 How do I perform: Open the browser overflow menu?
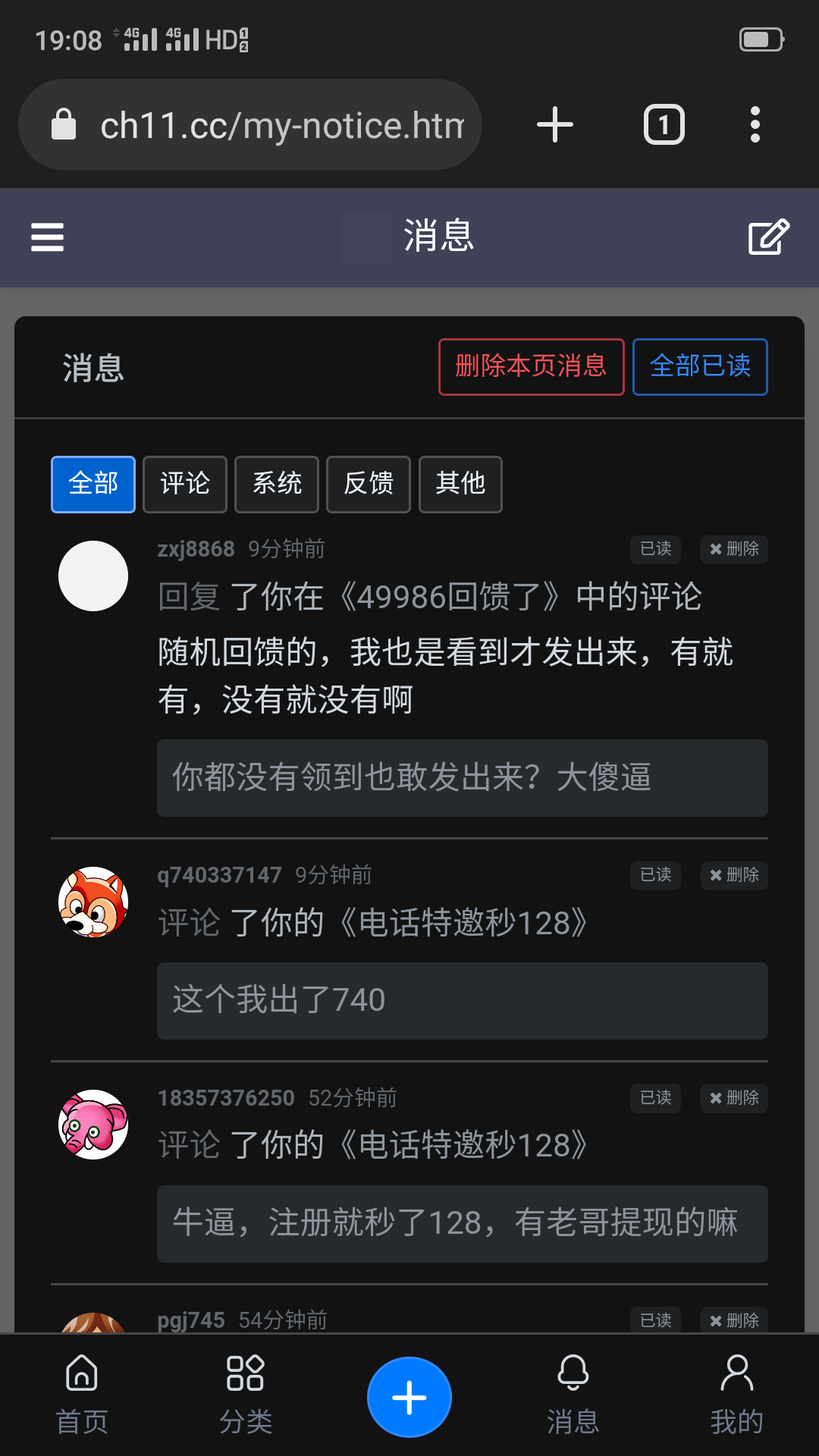(755, 124)
